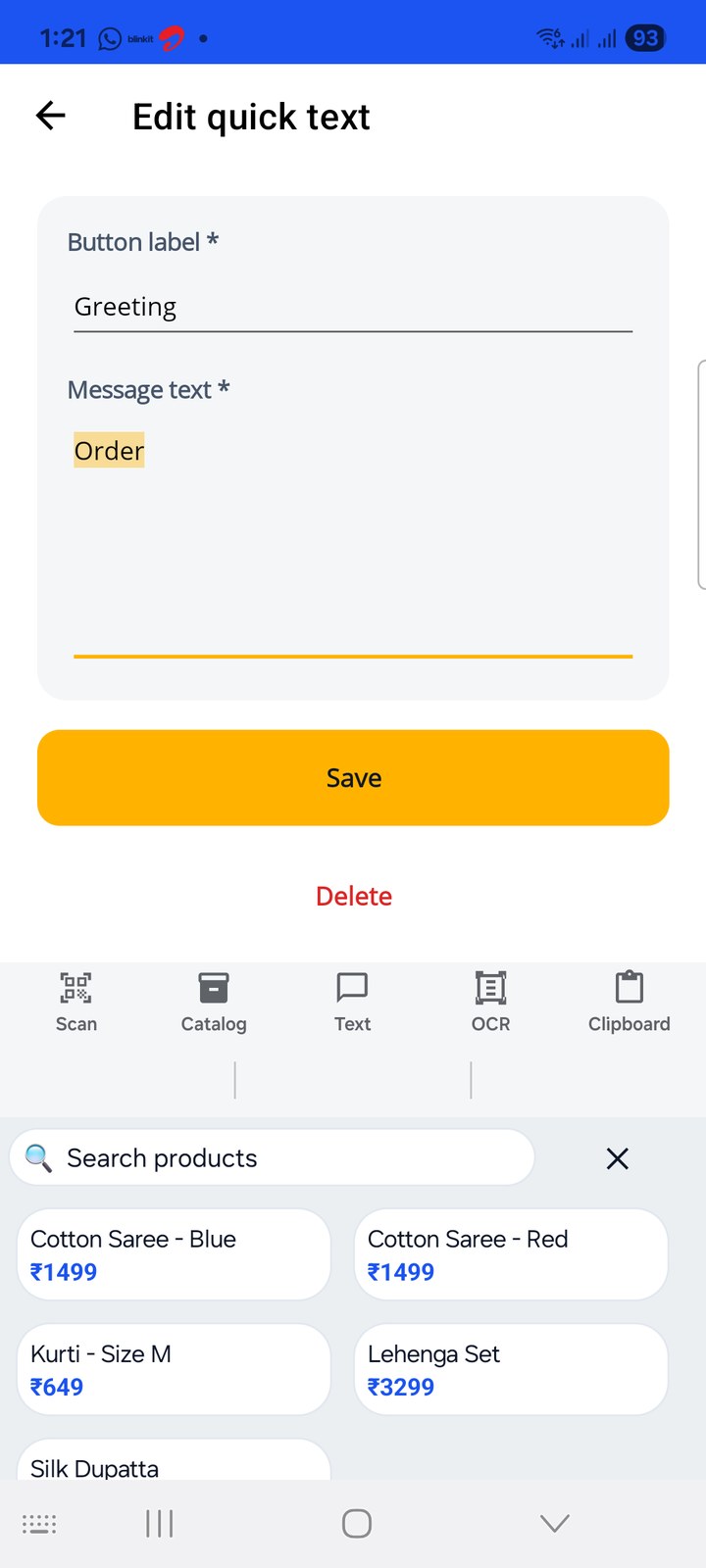Select Cotton Saree - Blue product
Screen dimensions: 706x1568
click(x=174, y=1254)
